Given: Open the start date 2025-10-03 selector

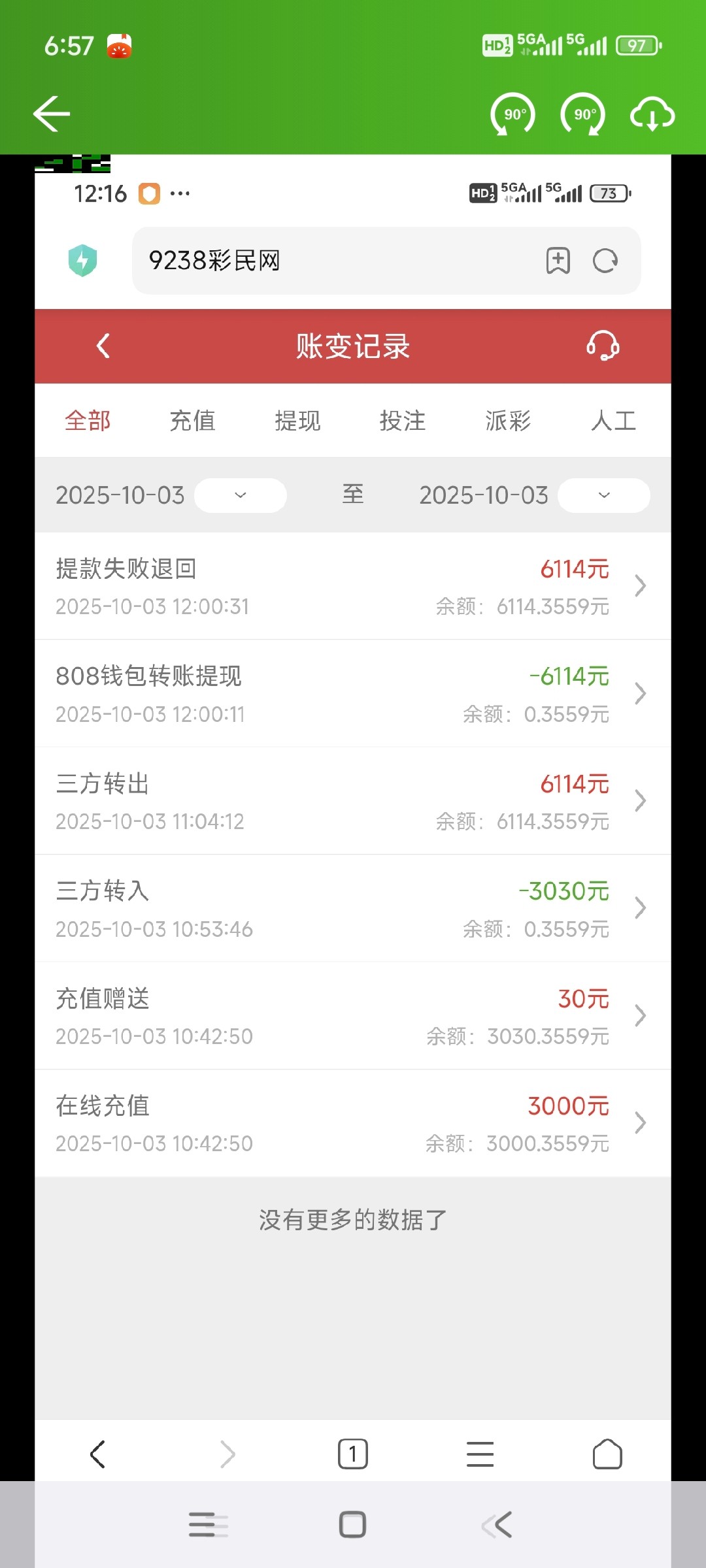Looking at the screenshot, I should tap(240, 495).
